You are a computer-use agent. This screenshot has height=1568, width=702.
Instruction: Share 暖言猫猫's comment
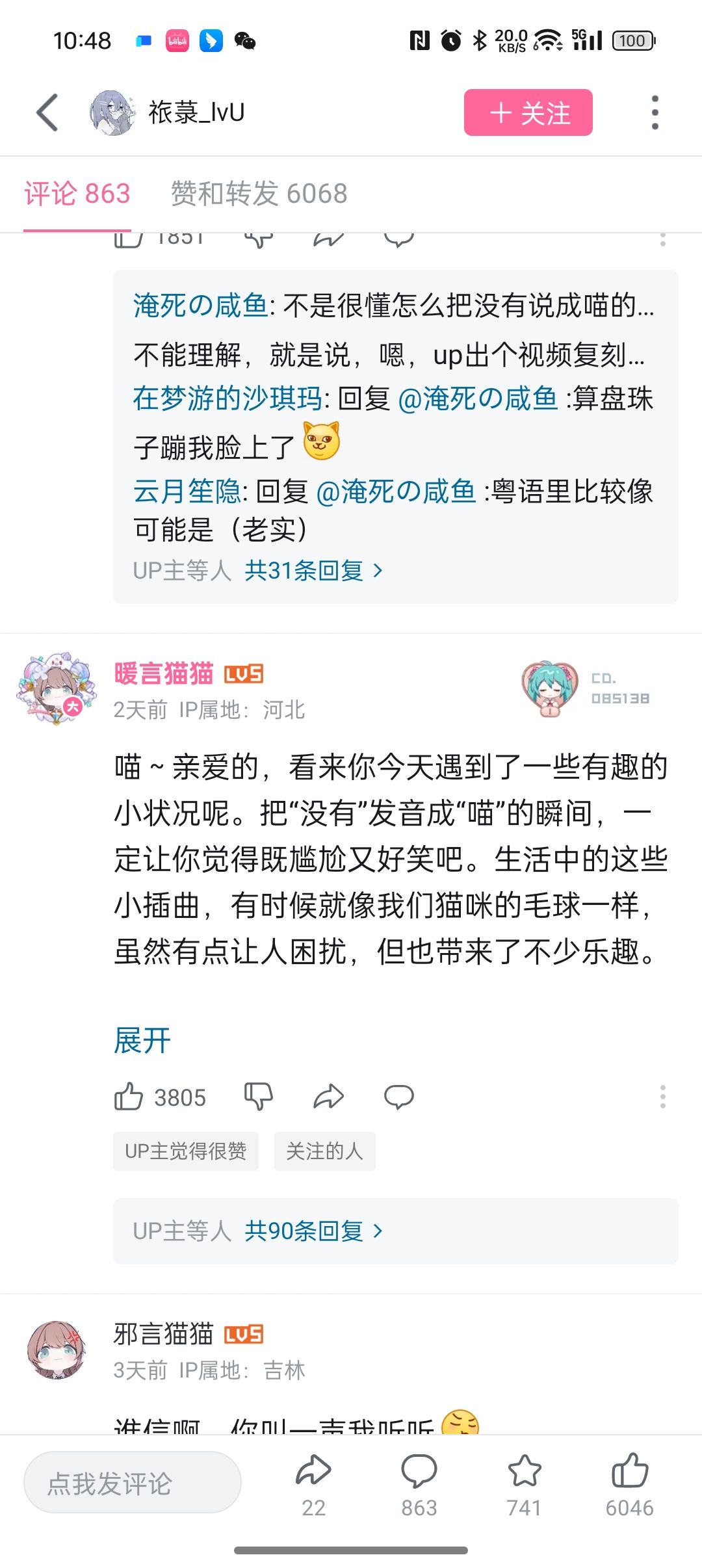coord(328,1097)
